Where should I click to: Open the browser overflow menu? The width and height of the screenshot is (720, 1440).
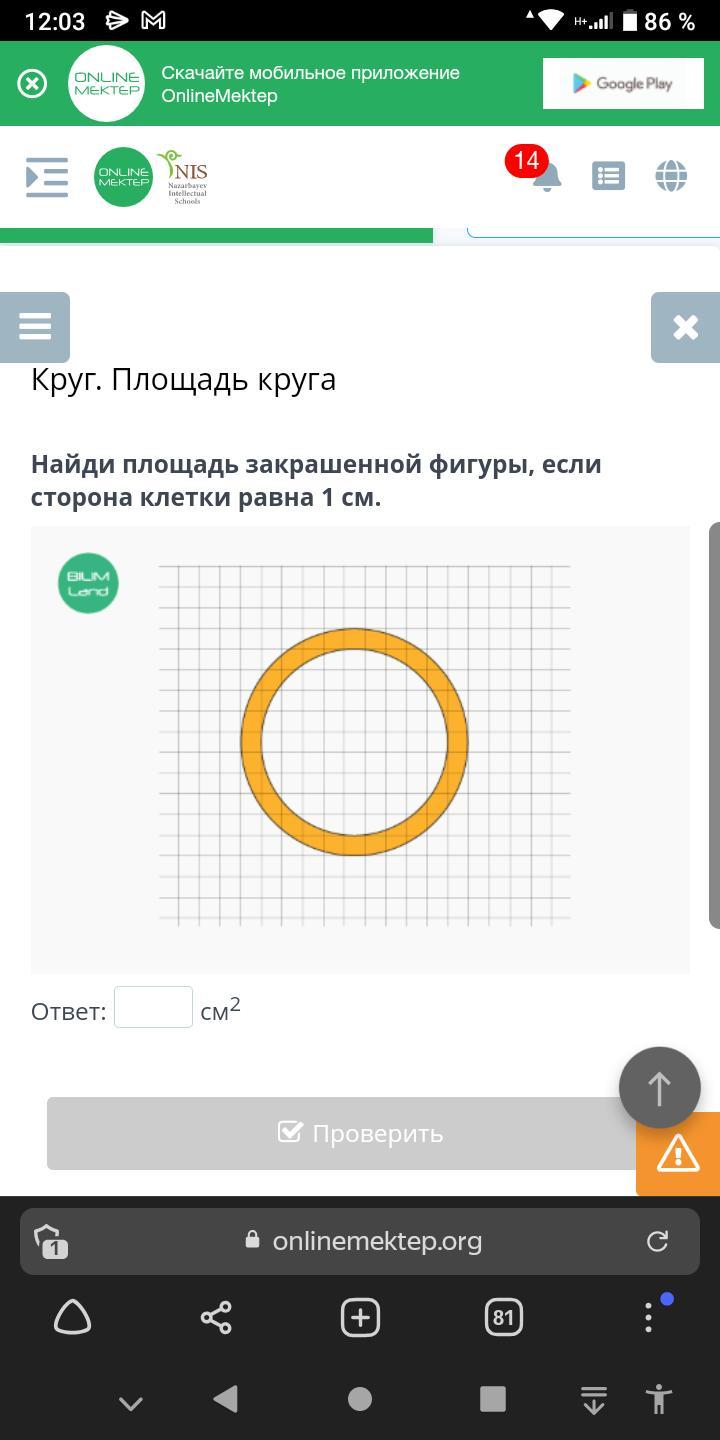tap(648, 1317)
